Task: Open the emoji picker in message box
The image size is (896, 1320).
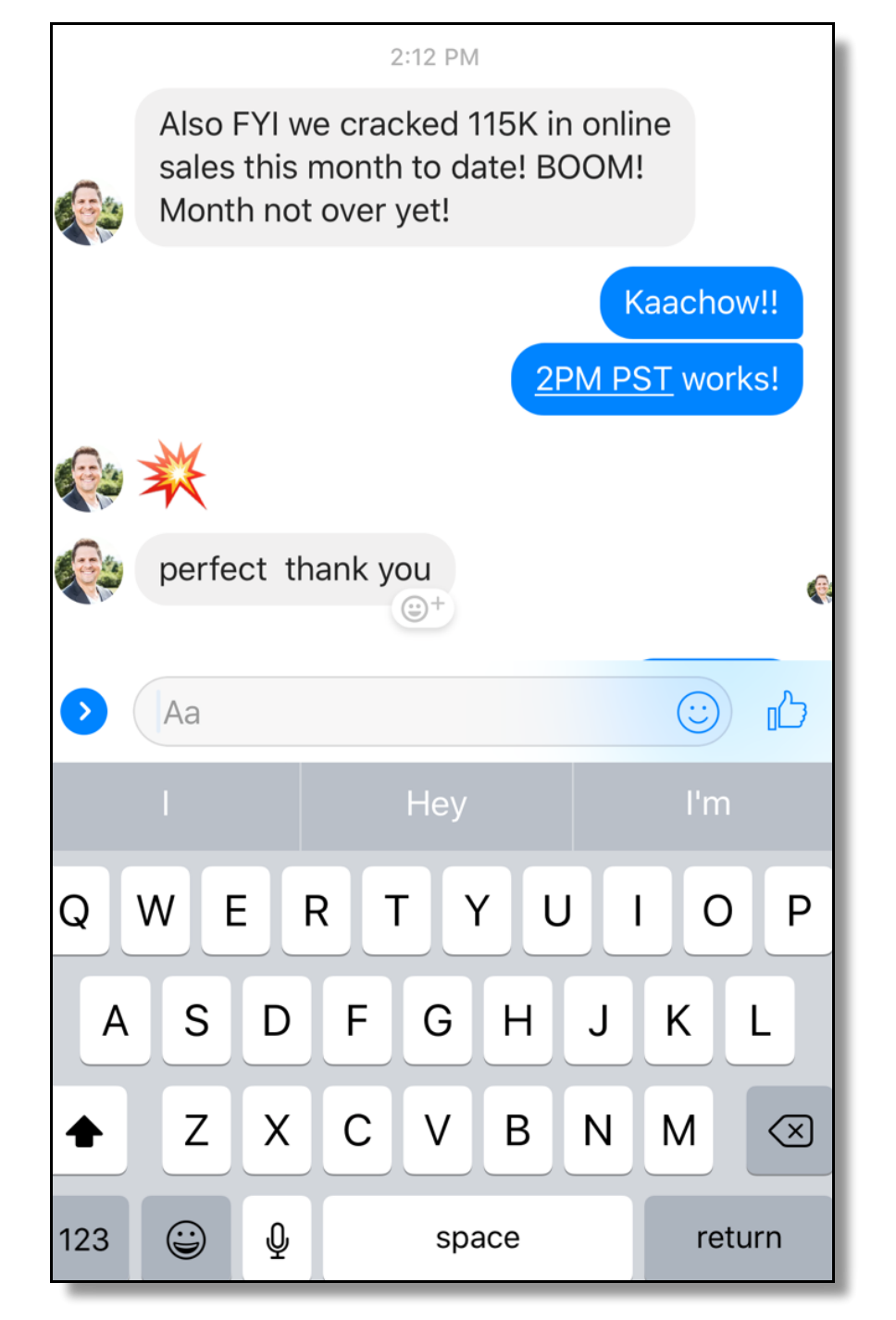Action: coord(698,713)
